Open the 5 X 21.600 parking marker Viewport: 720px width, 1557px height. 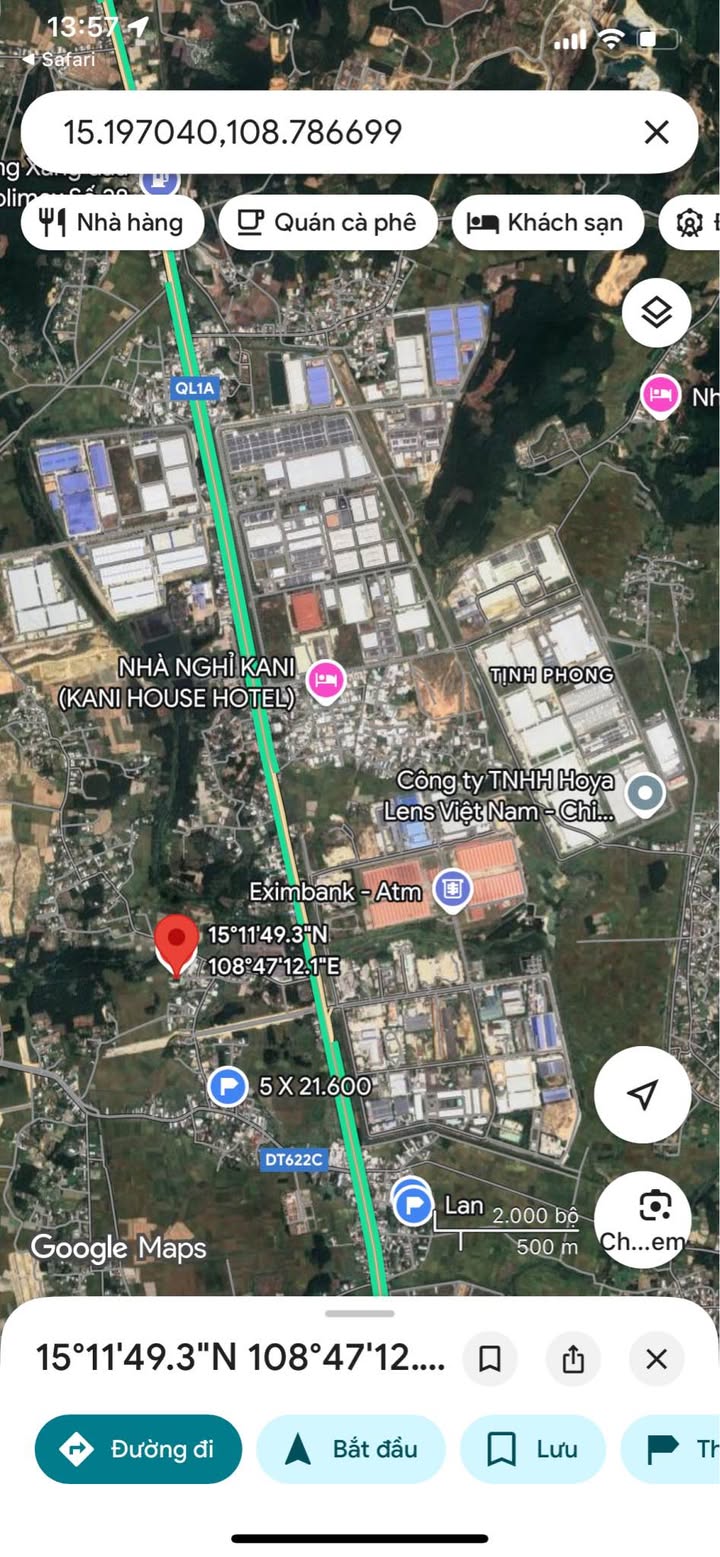[228, 1086]
